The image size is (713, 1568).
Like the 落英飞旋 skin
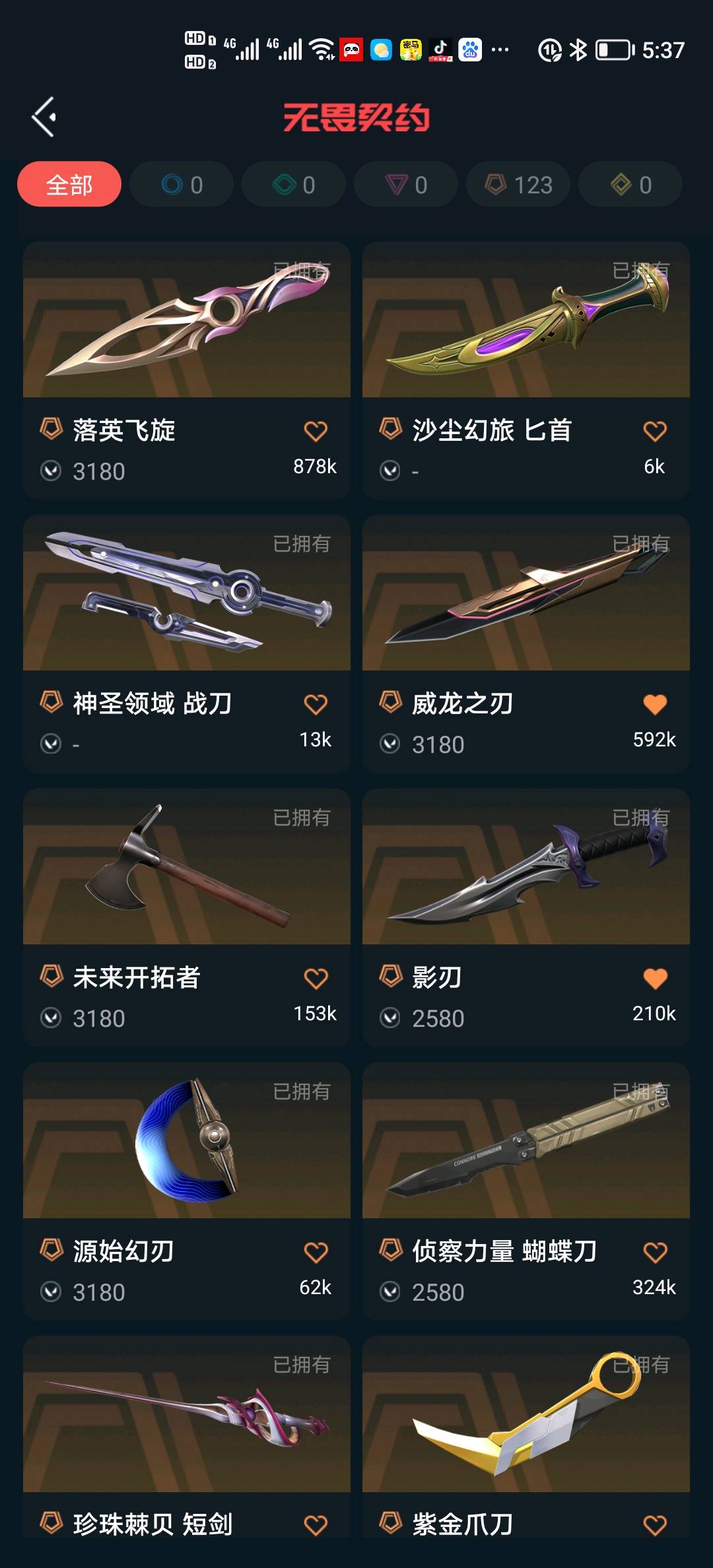point(316,431)
